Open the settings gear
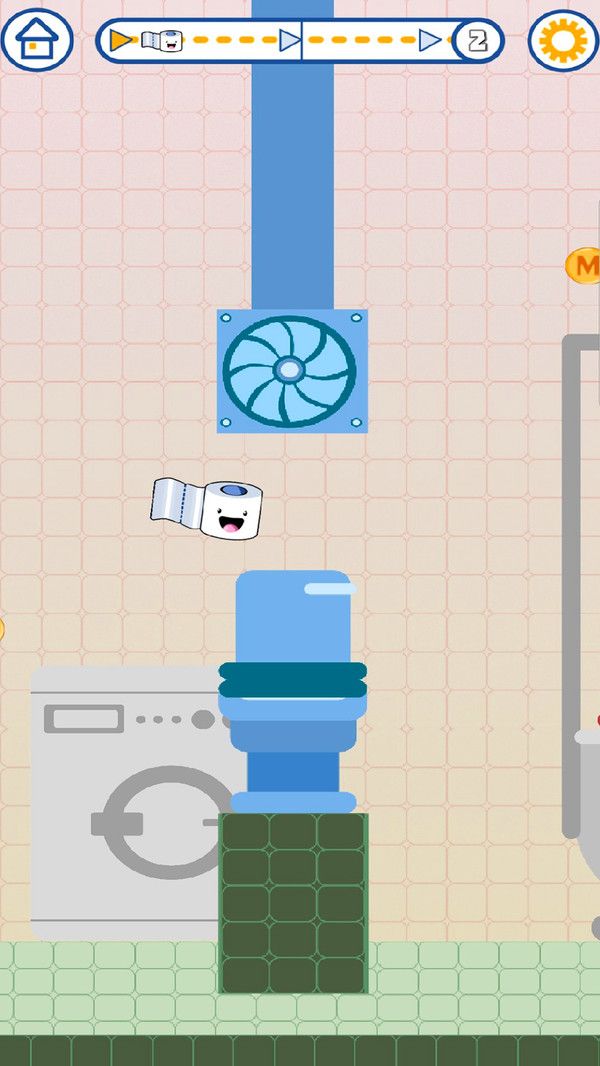This screenshot has width=600, height=1066. (562, 40)
